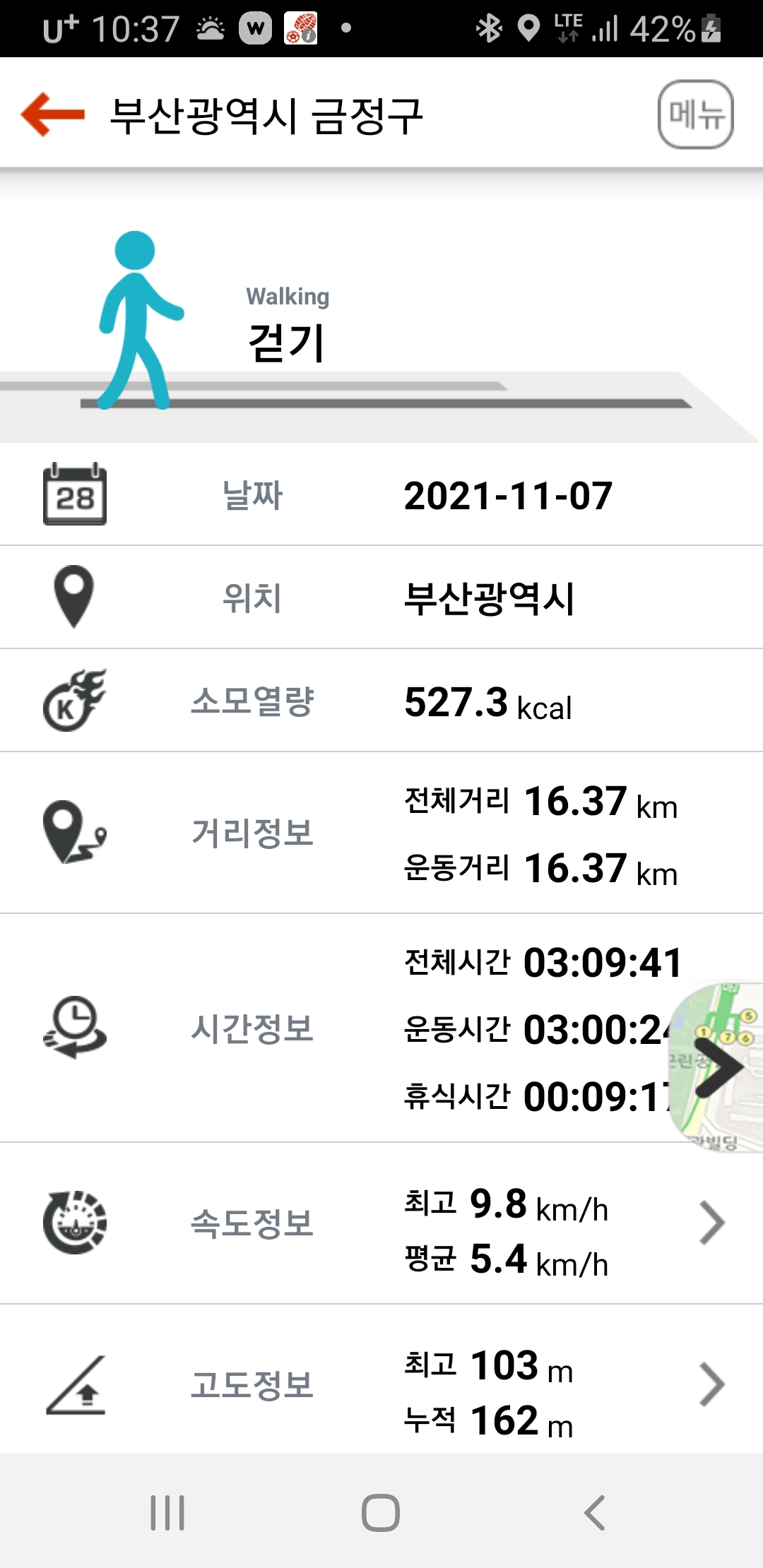The image size is (763, 1568).
Task: Open the 메뉴 button
Action: [696, 114]
